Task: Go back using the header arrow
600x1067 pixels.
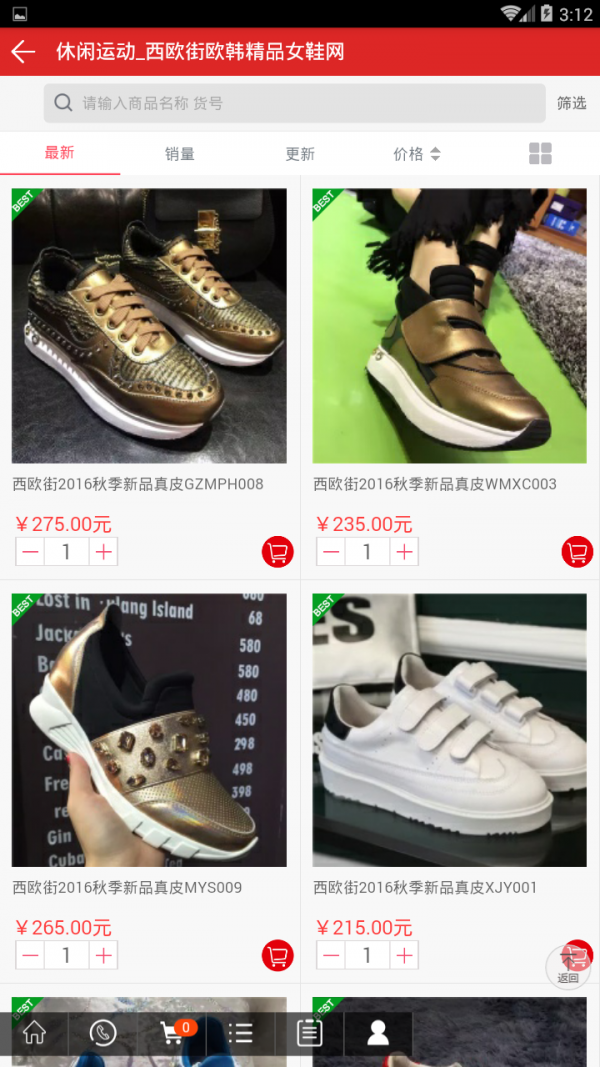Action: tap(23, 52)
